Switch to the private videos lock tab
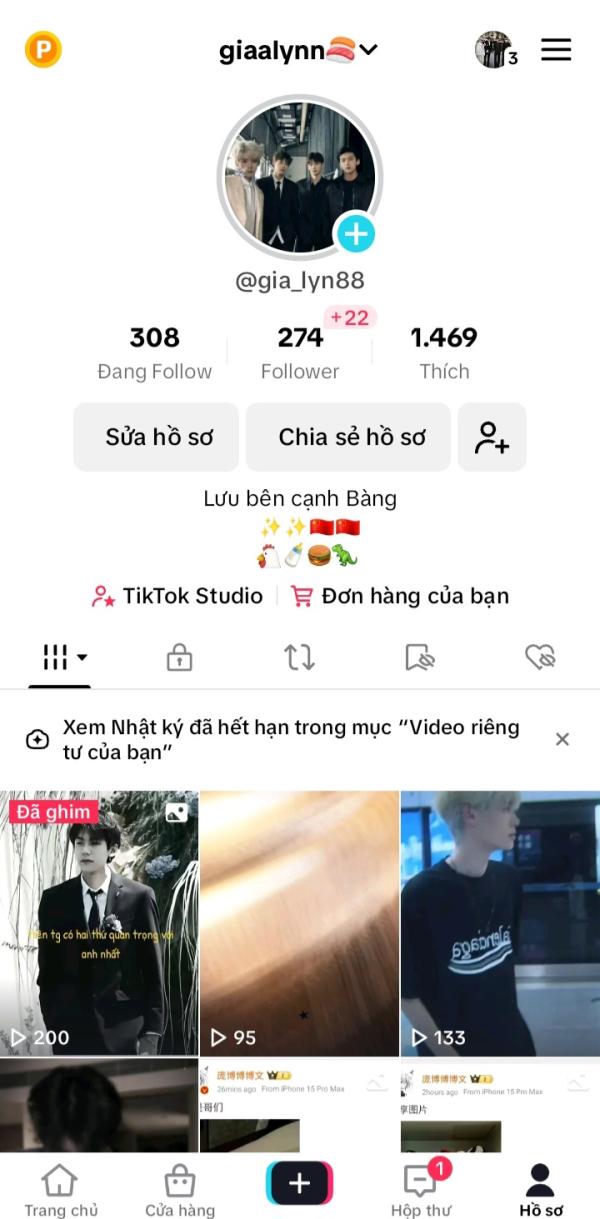The height and width of the screenshot is (1219, 600). (x=179, y=657)
